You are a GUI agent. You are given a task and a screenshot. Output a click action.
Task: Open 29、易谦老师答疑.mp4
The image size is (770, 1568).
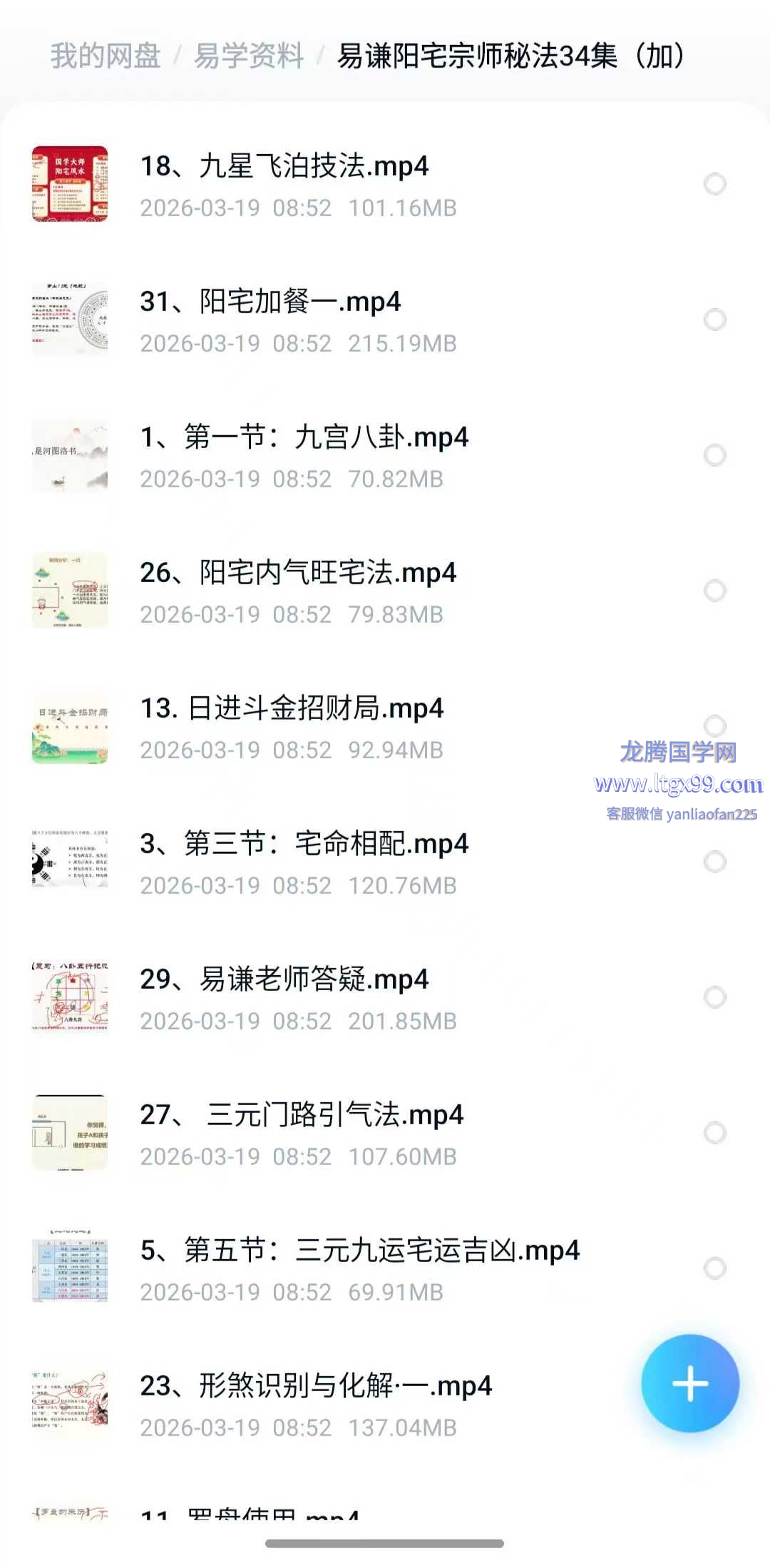click(x=284, y=980)
